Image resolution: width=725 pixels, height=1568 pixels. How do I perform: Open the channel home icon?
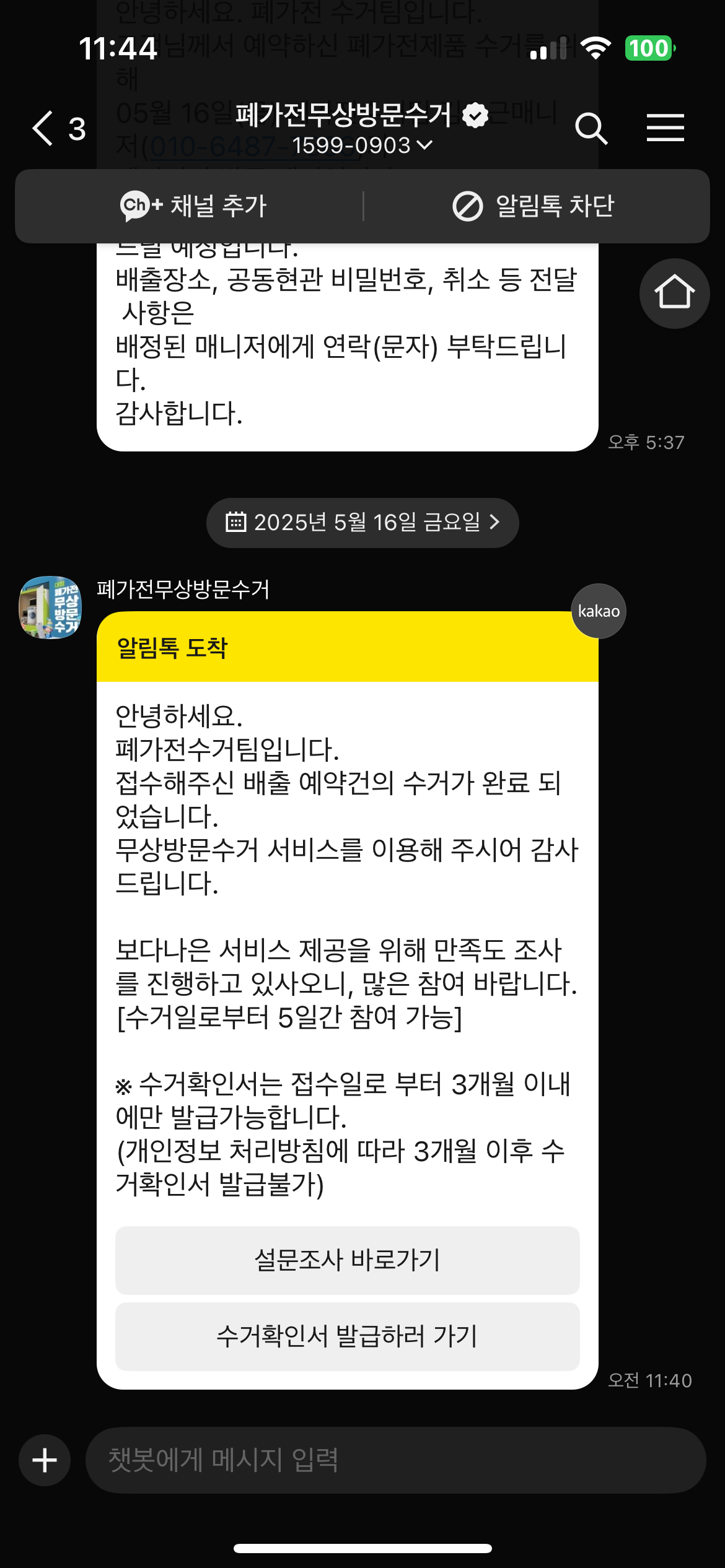click(x=674, y=293)
